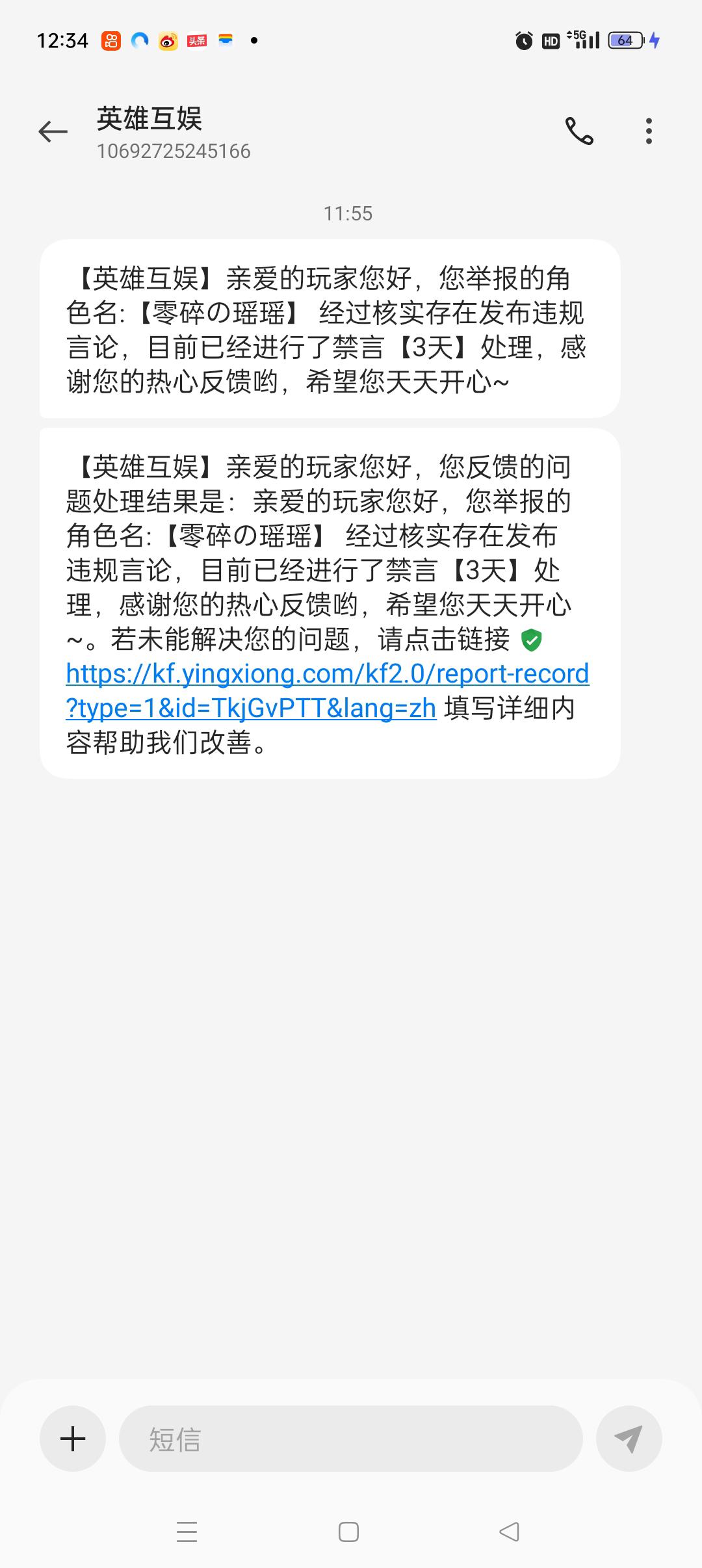This screenshot has width=702, height=1568.
Task: Go back from the 英雄互娱 conversation
Action: [x=53, y=132]
